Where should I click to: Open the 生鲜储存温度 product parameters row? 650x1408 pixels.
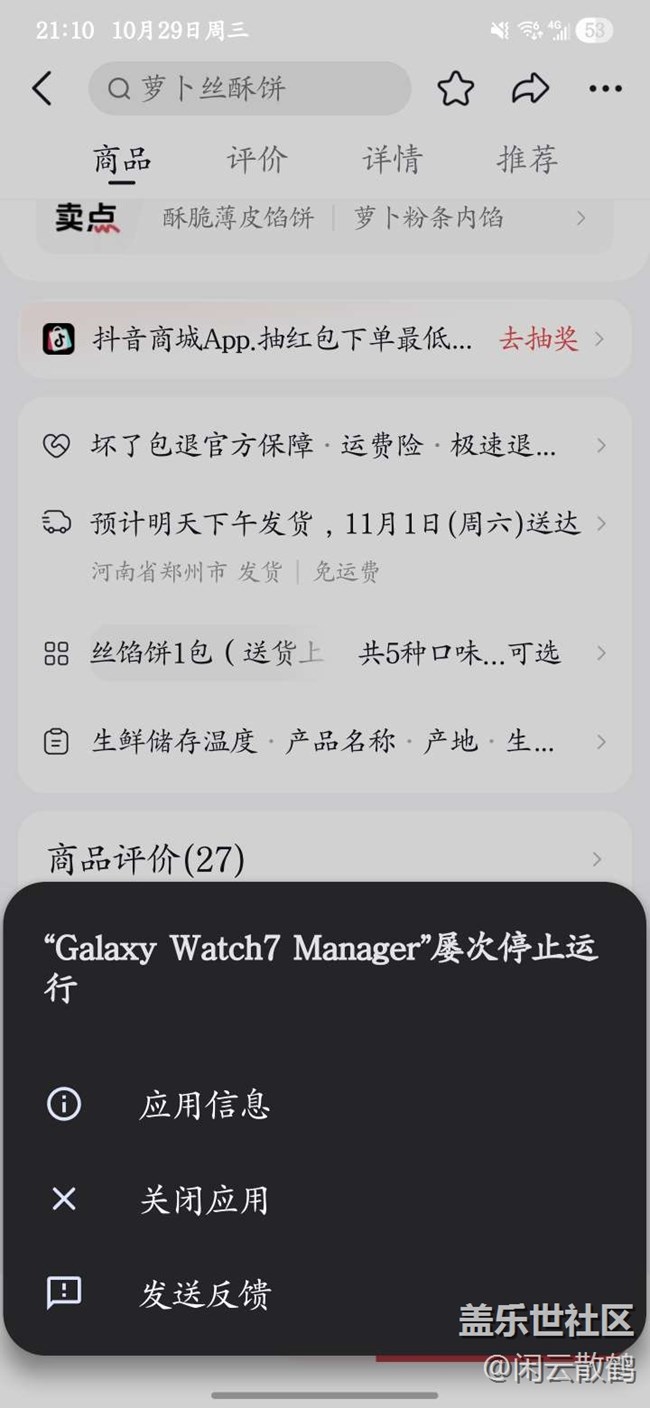click(x=325, y=742)
